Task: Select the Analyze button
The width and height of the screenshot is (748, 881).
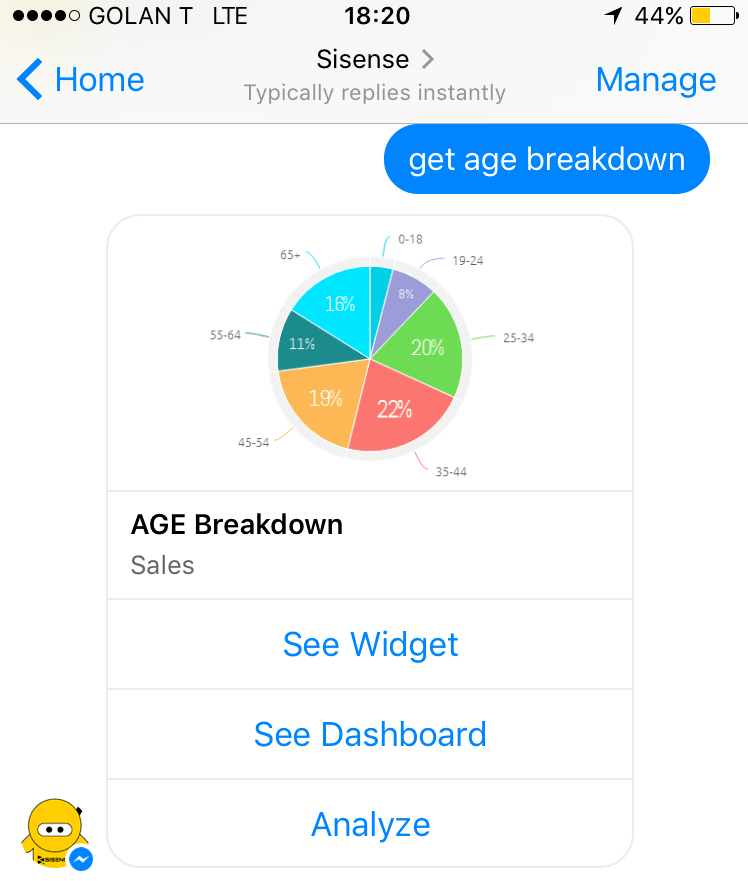Action: coord(370,824)
